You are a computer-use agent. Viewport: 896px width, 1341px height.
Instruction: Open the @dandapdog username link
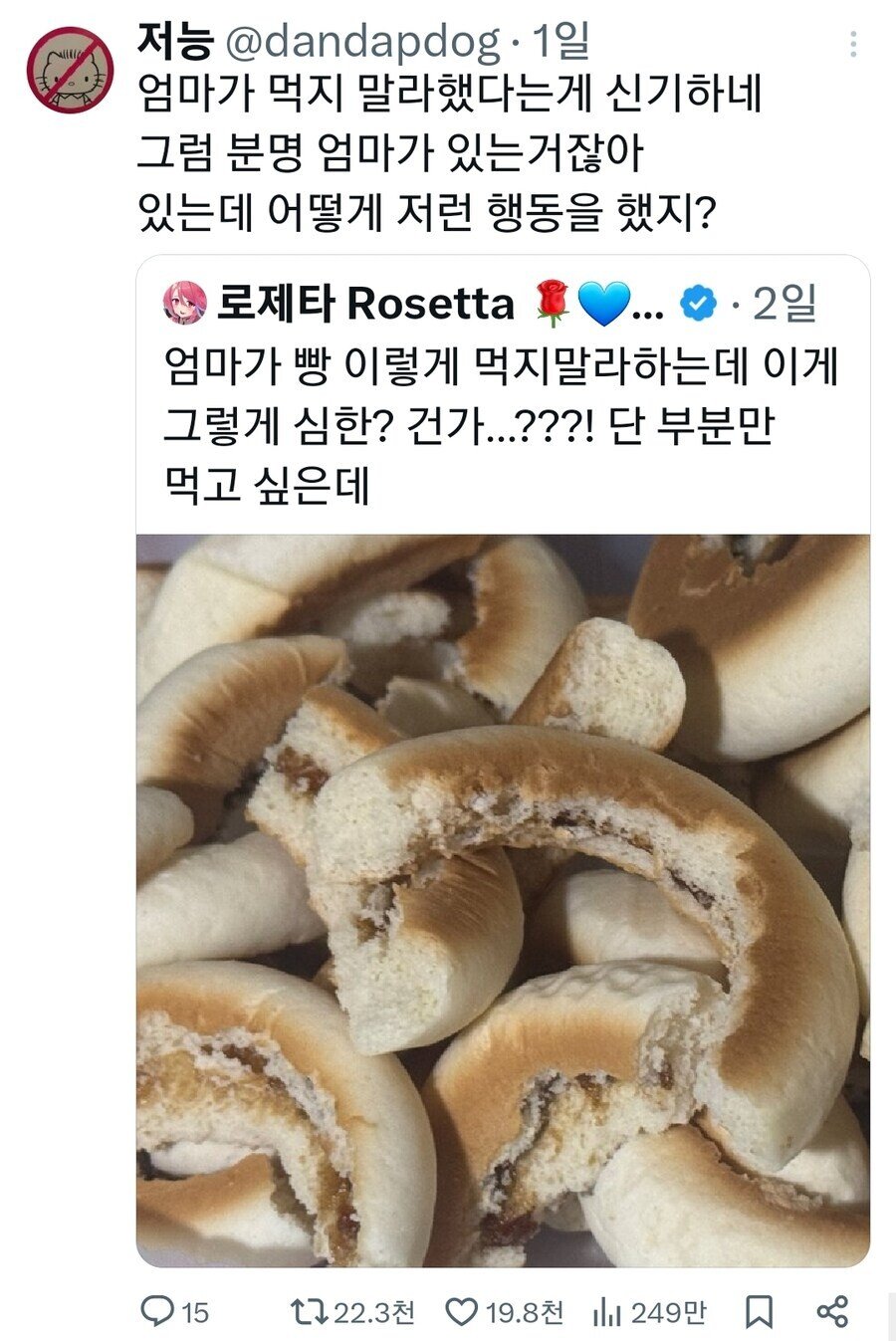362,43
